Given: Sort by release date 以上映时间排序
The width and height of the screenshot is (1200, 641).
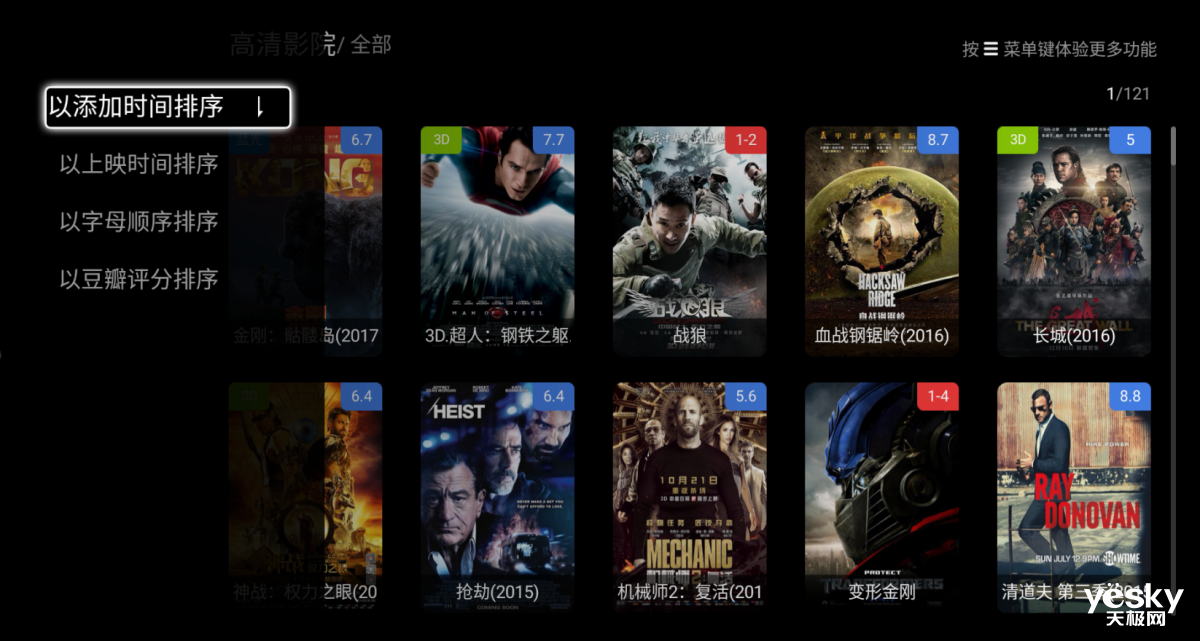Looking at the screenshot, I should tap(138, 164).
